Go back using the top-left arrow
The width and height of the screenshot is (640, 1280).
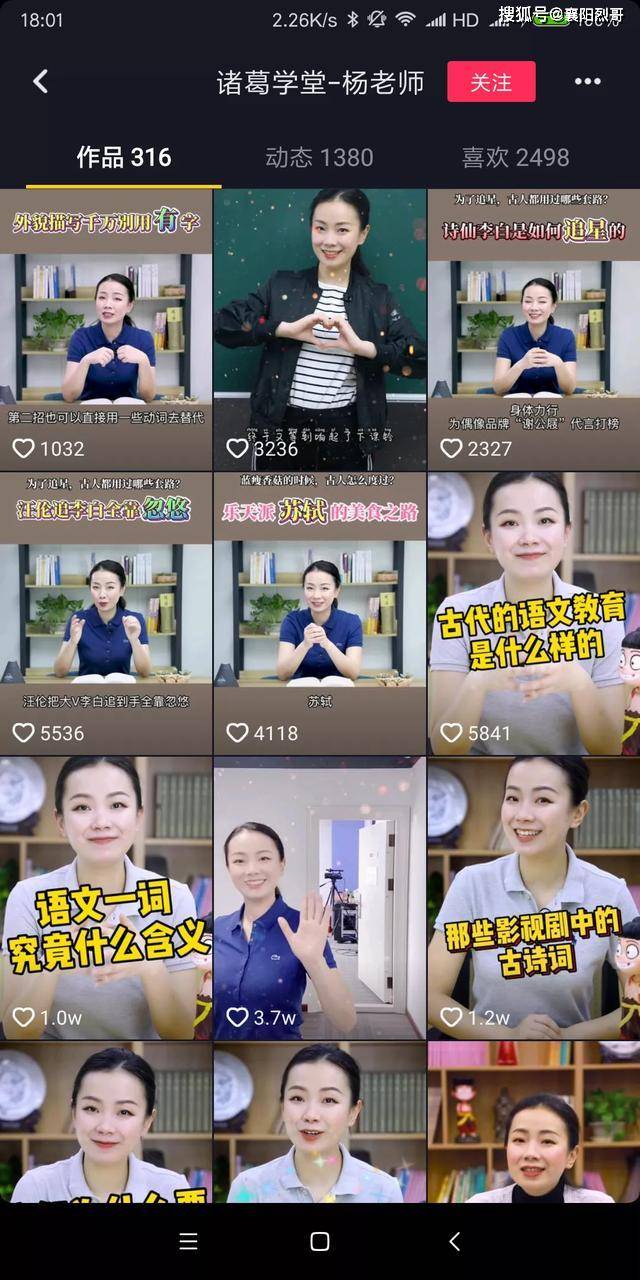(x=41, y=82)
